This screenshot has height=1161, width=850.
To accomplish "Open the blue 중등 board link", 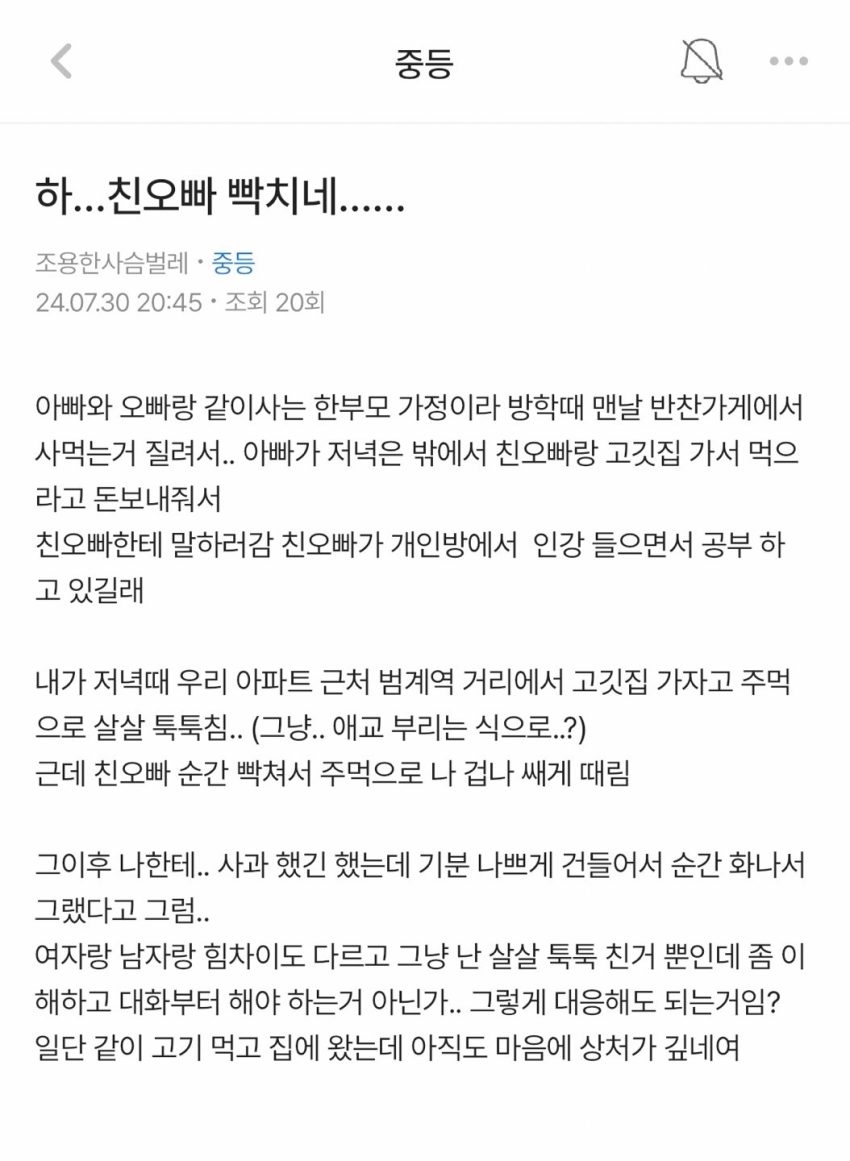I will click(x=233, y=263).
